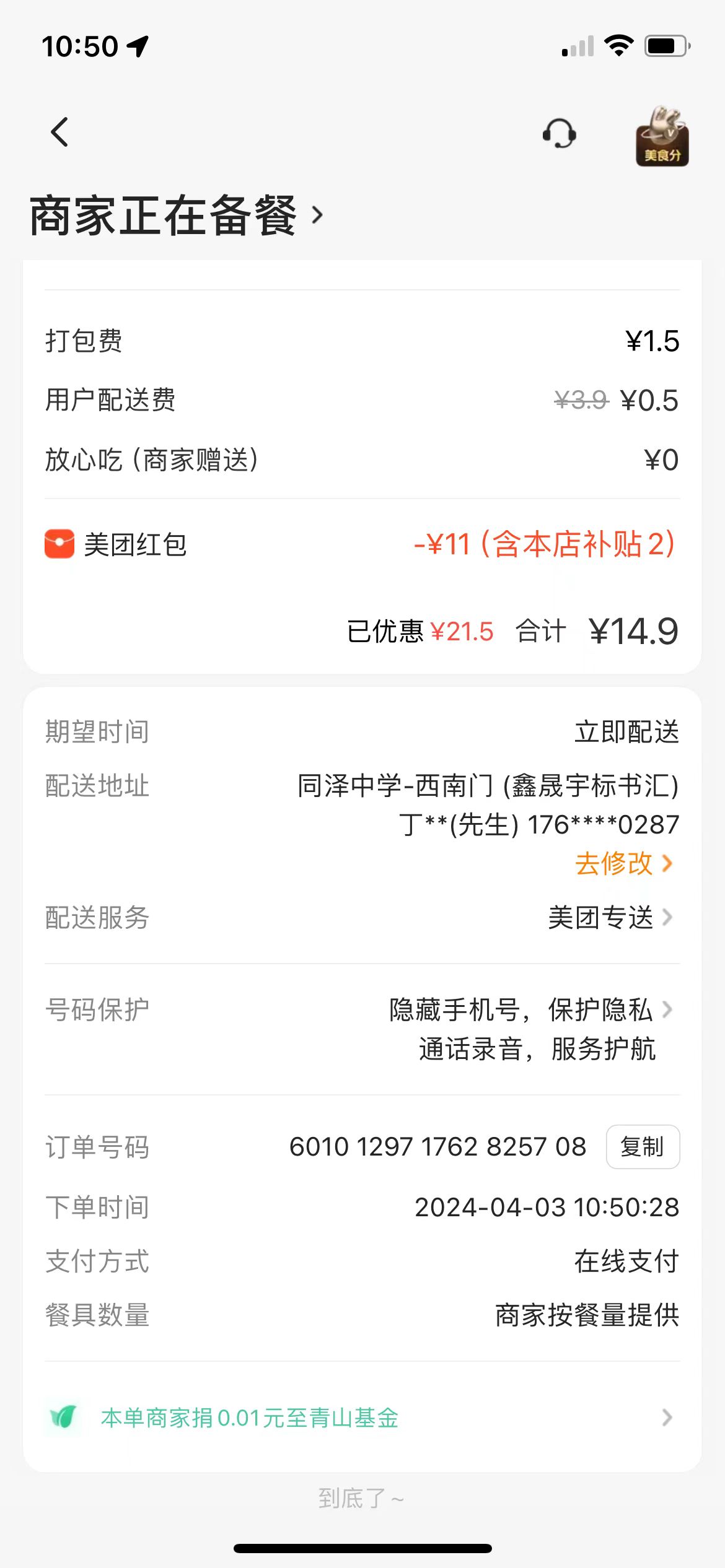Tap 去修改 to change delivery address
This screenshot has height=1568, width=725.
(x=623, y=863)
